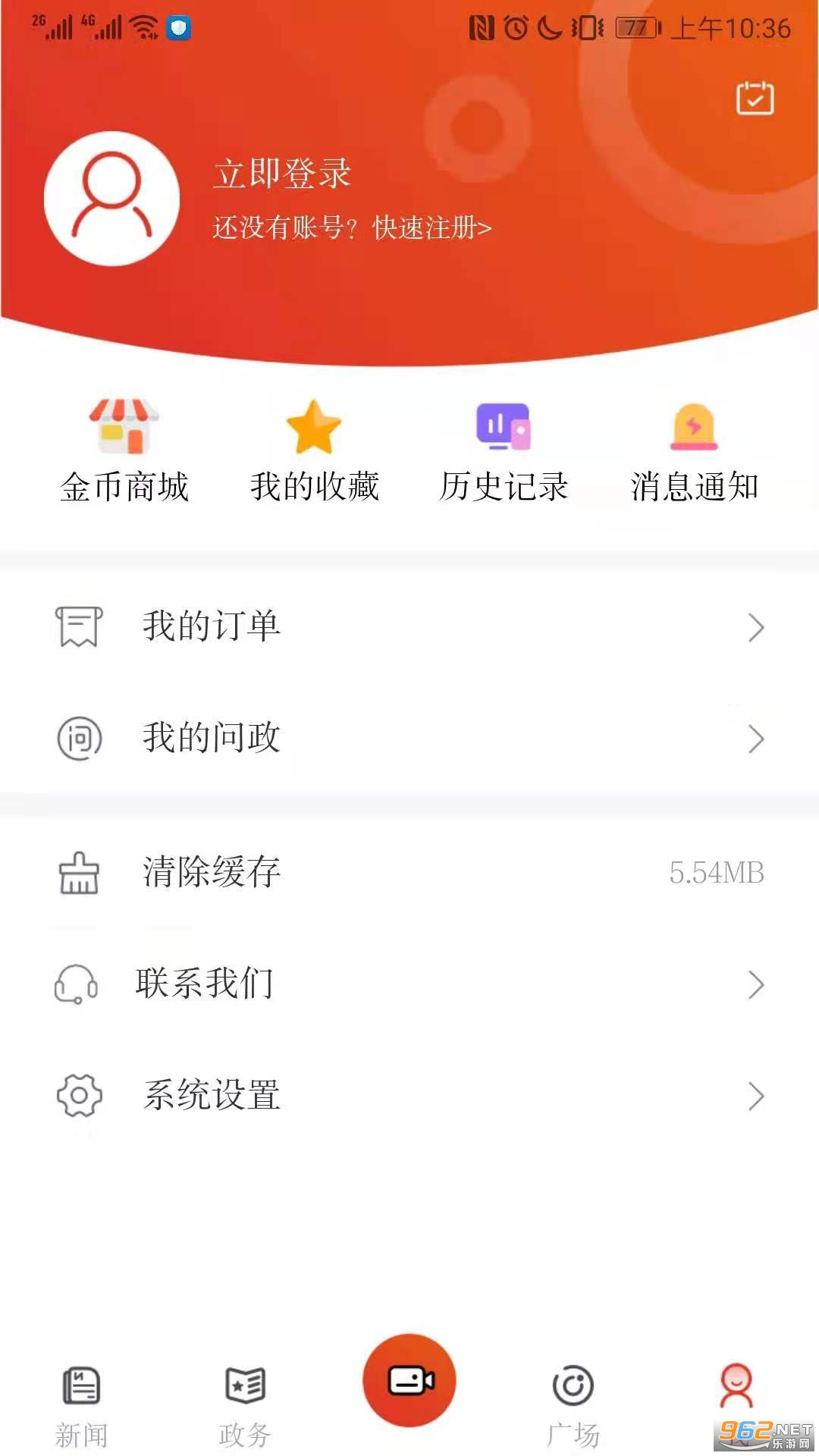The height and width of the screenshot is (1456, 819).
Task: Select 清除缓存 to clear cache
Action: [x=409, y=873]
